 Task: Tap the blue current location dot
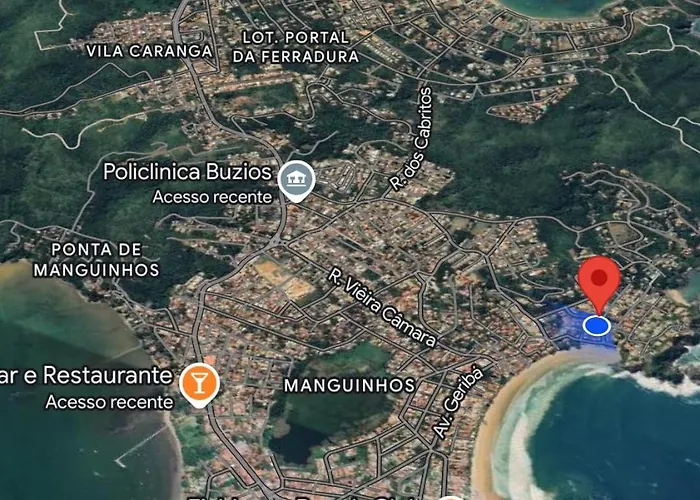(597, 325)
